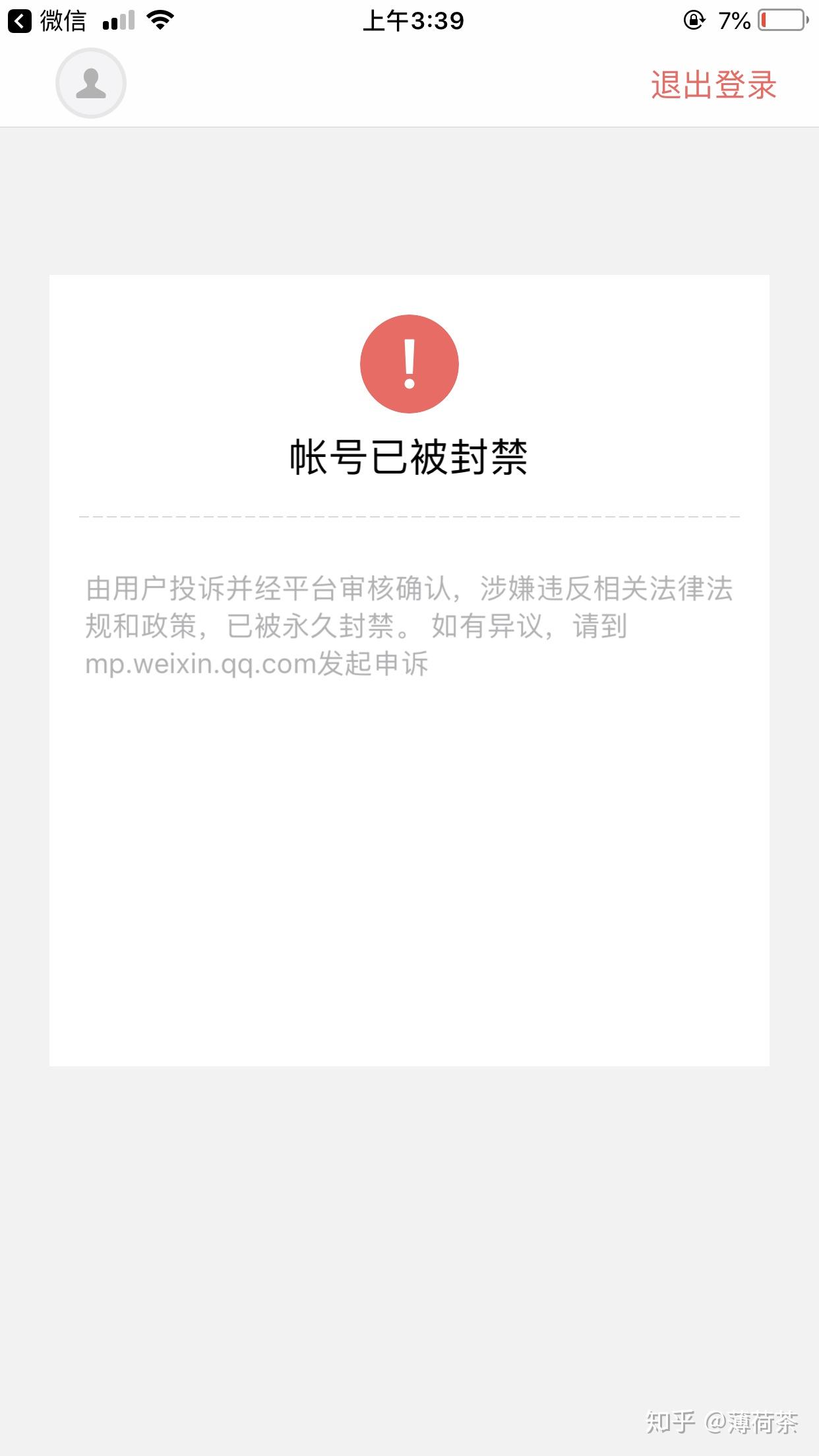Viewport: 819px width, 1456px height.
Task: Tap the back chevron next to 微信
Action: click(20, 20)
